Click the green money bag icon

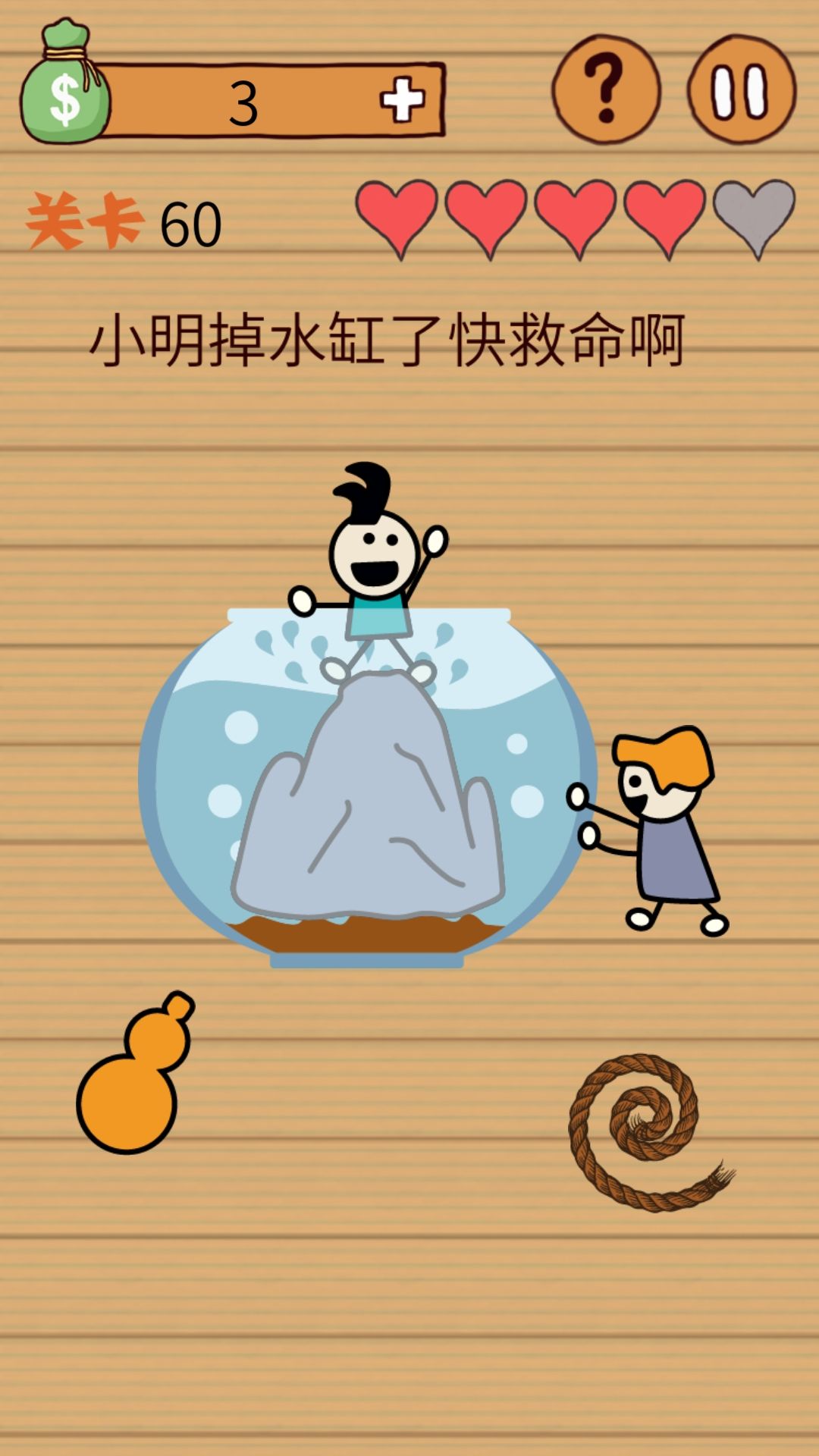(67, 83)
